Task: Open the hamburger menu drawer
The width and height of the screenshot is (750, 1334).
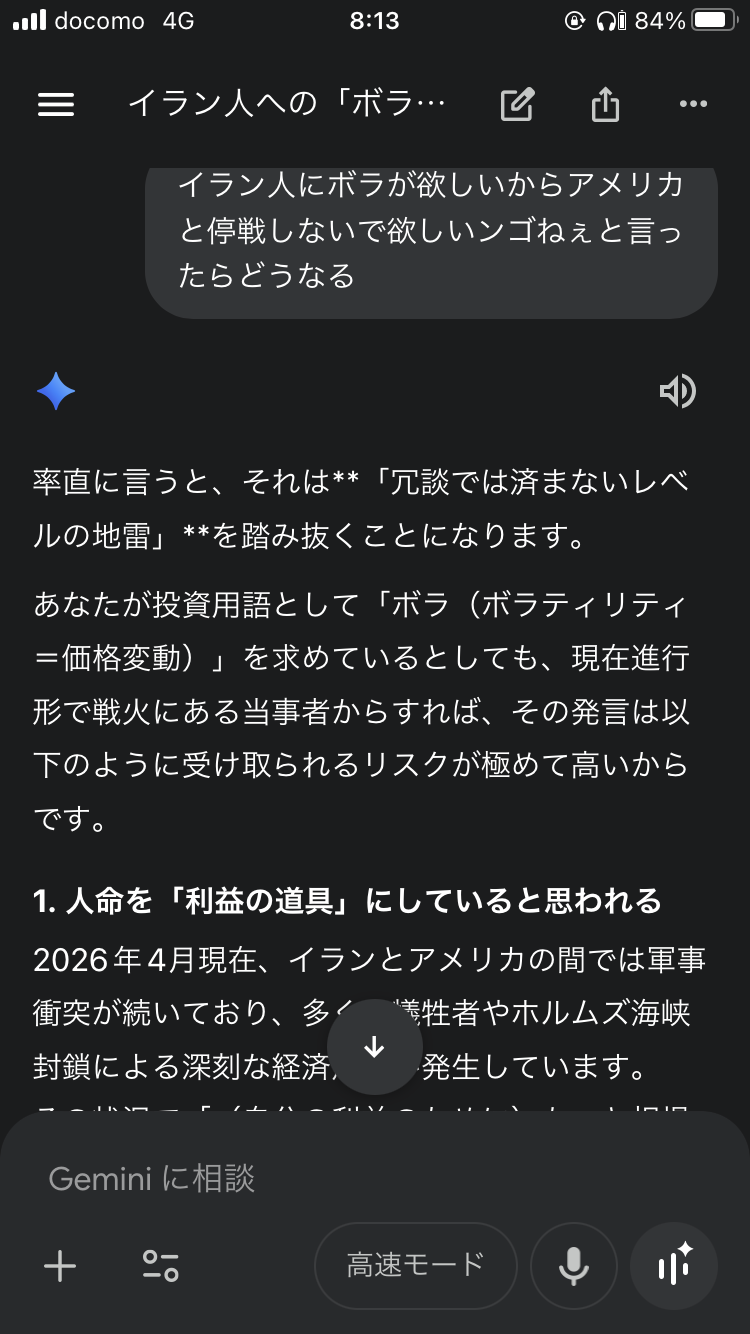Action: [56, 104]
